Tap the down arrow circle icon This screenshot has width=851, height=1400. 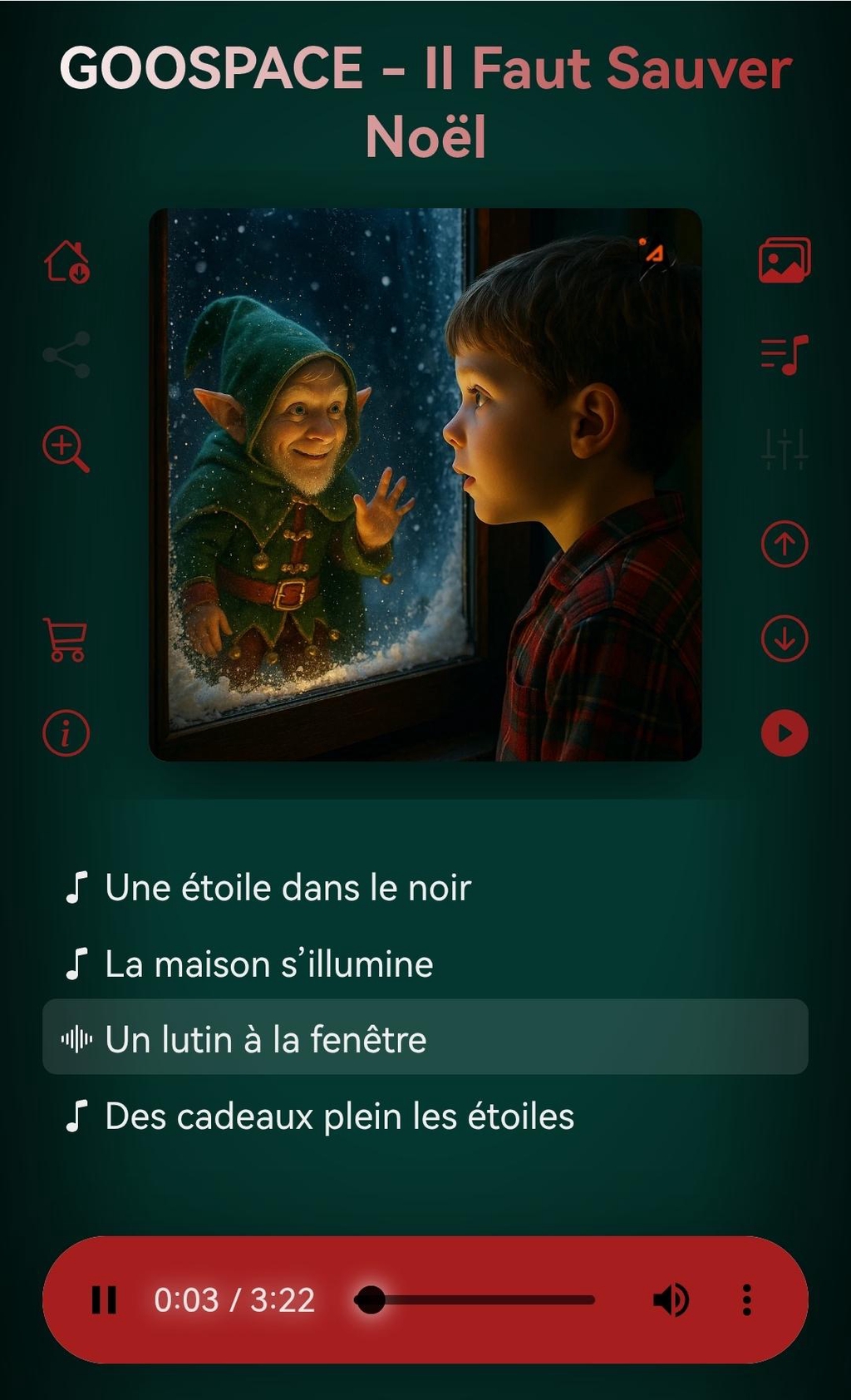pos(785,638)
